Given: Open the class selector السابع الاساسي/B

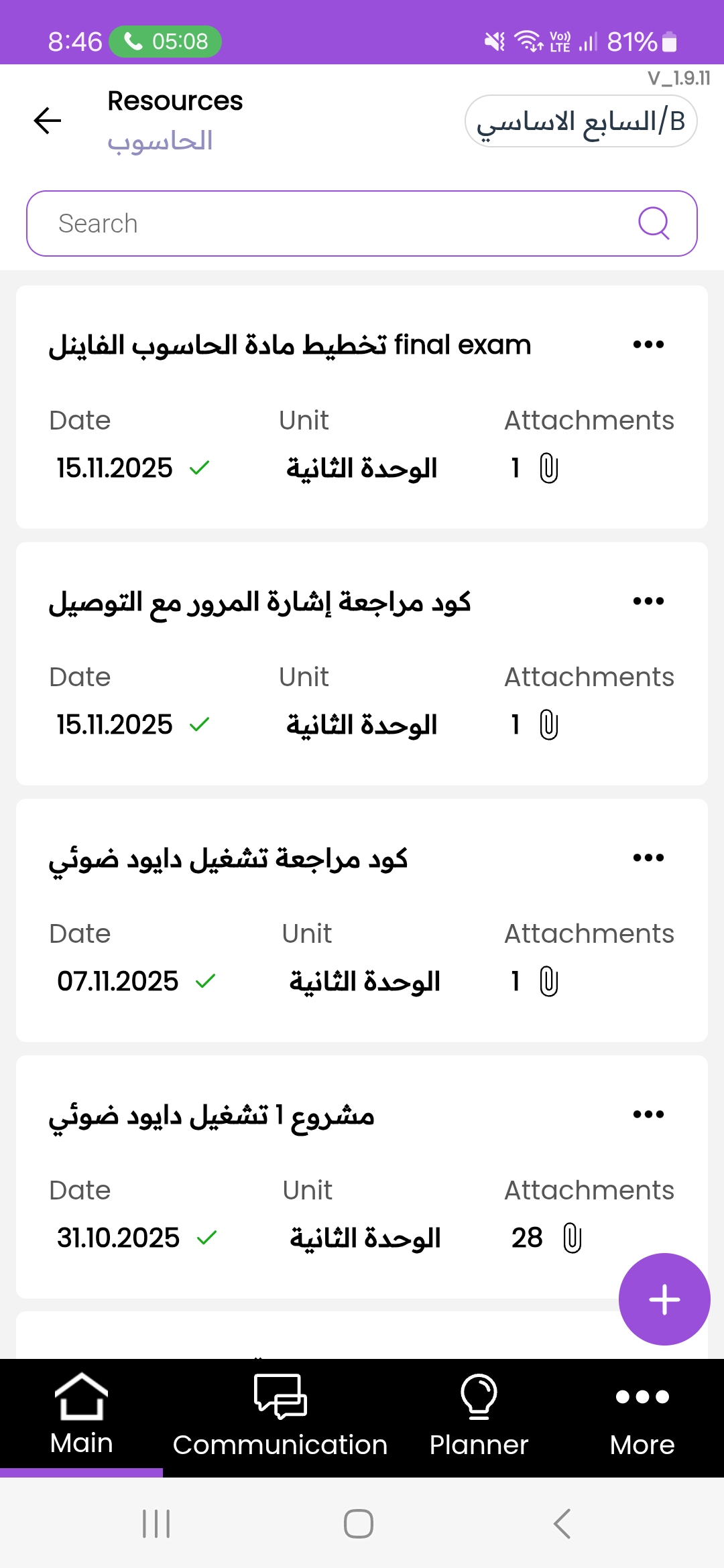Looking at the screenshot, I should click(x=581, y=121).
